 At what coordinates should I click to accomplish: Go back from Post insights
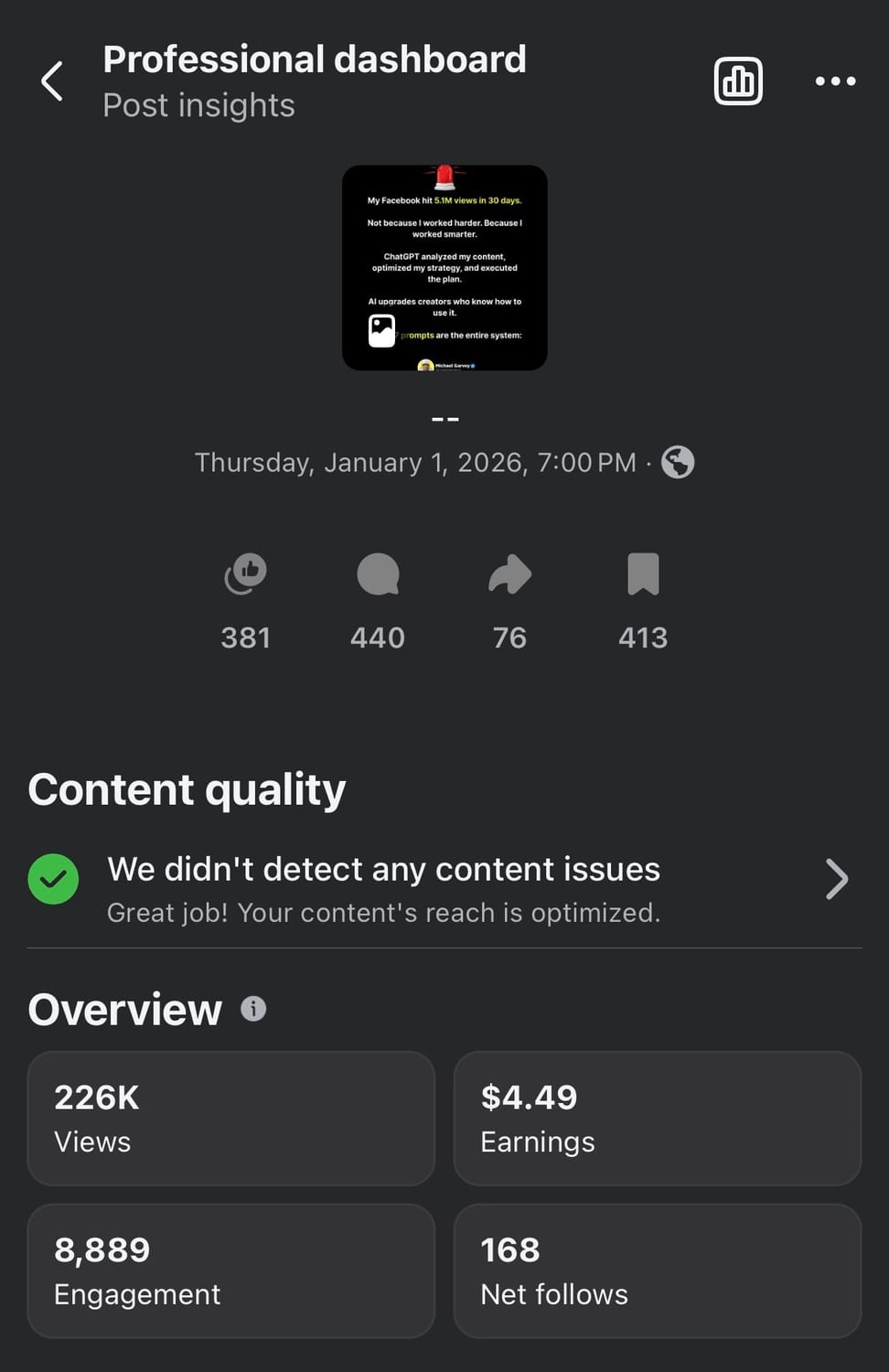(x=52, y=81)
